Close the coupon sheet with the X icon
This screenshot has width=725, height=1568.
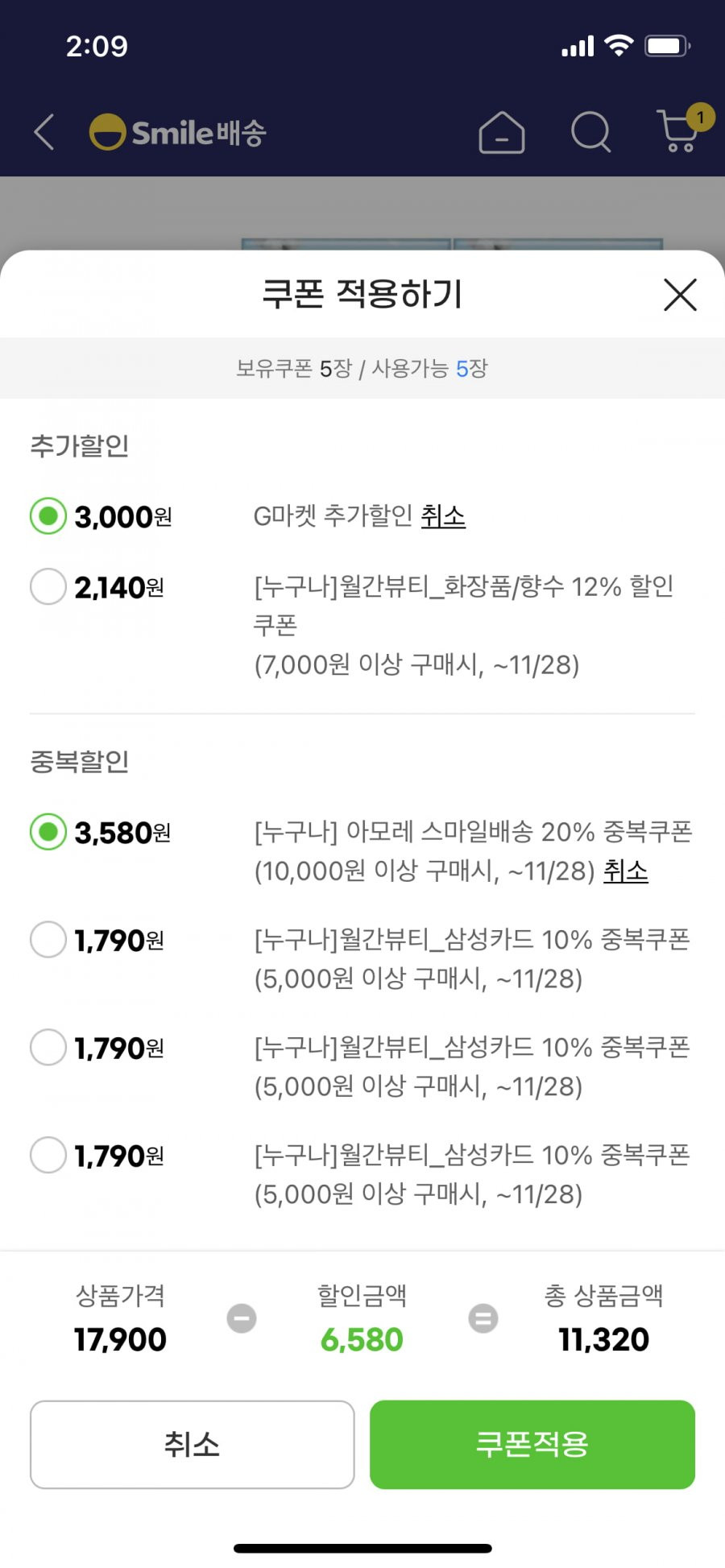coord(680,295)
